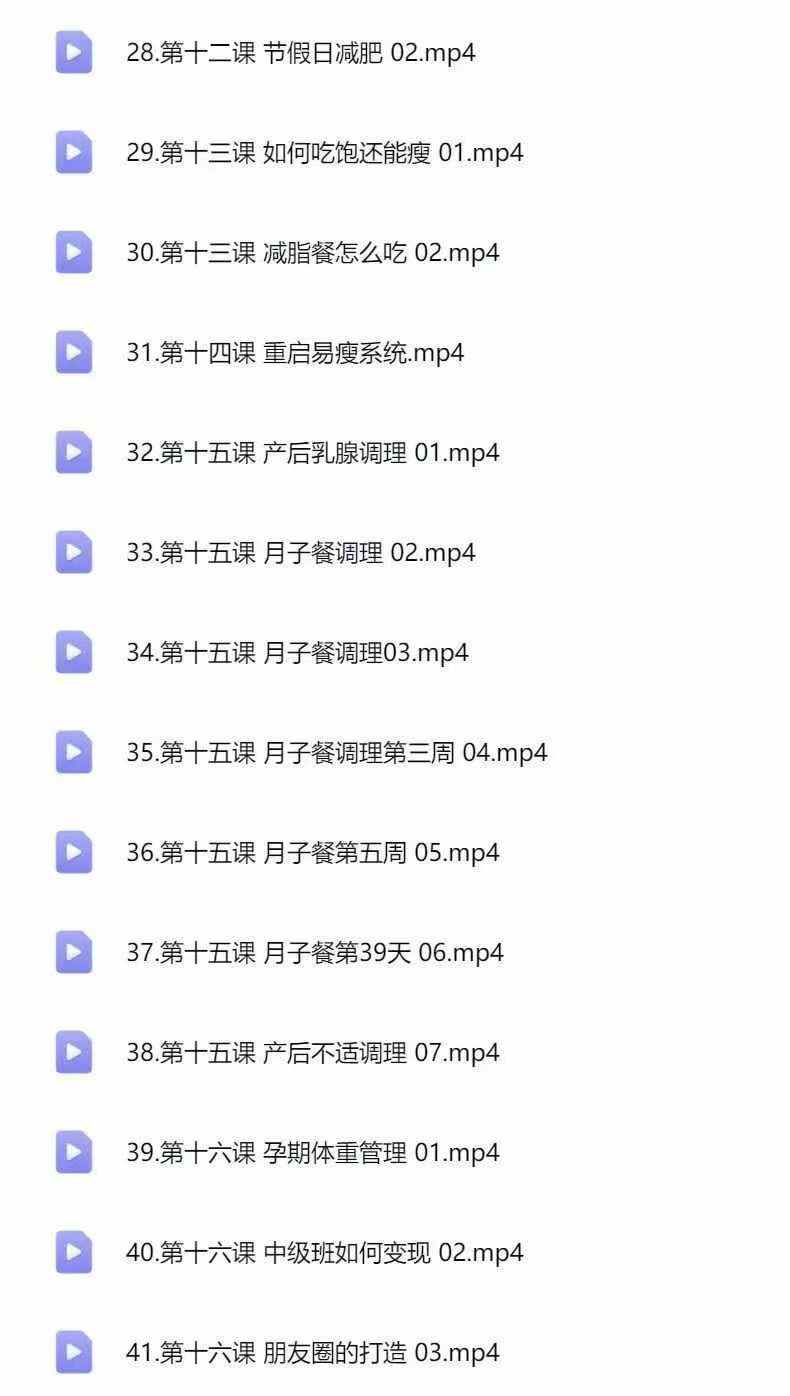Tap file 33 月子餐调理 02.mp4
This screenshot has height=1396, width=790.
[300, 553]
